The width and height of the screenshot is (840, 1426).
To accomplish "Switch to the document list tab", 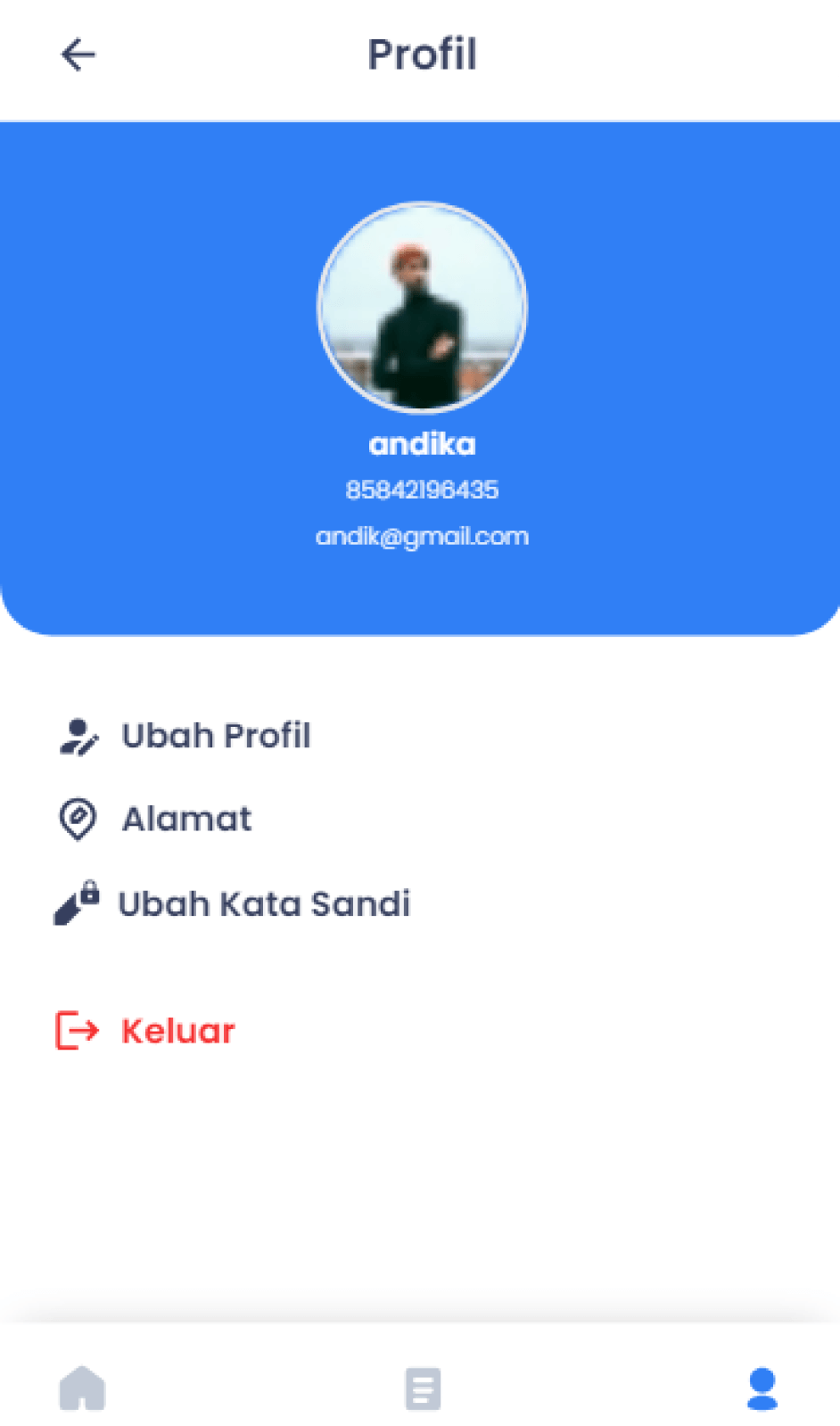I will [423, 1389].
